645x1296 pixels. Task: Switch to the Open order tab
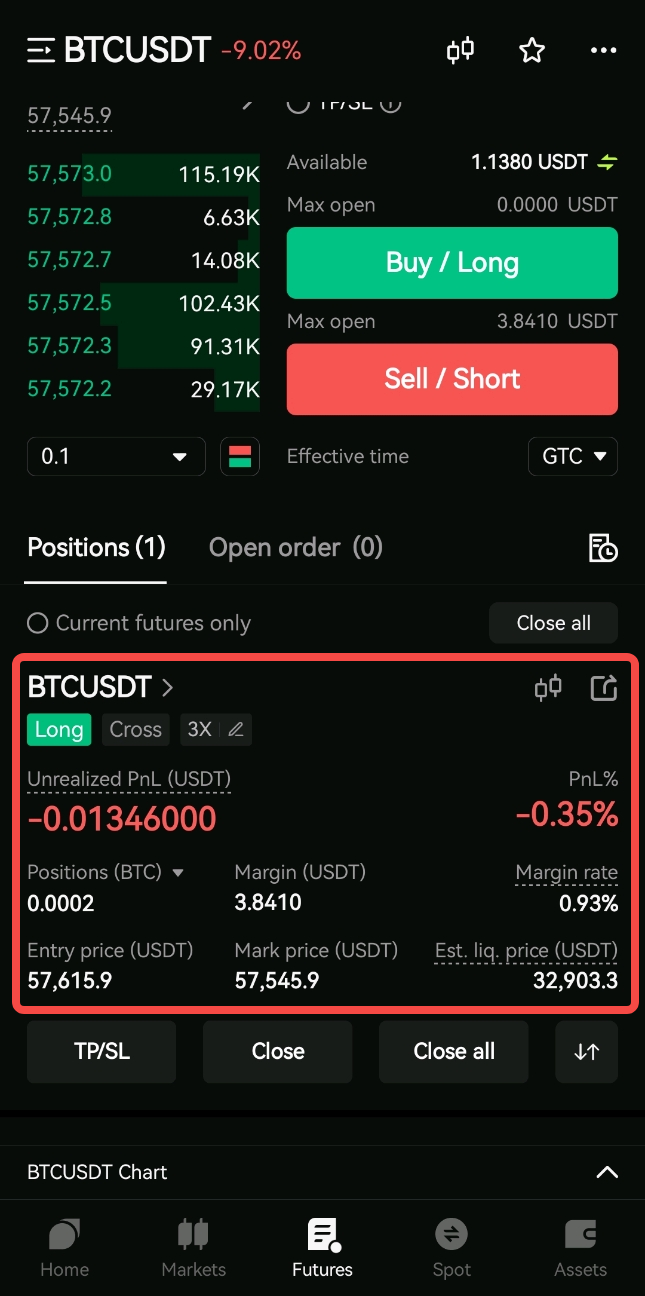pyautogui.click(x=296, y=547)
